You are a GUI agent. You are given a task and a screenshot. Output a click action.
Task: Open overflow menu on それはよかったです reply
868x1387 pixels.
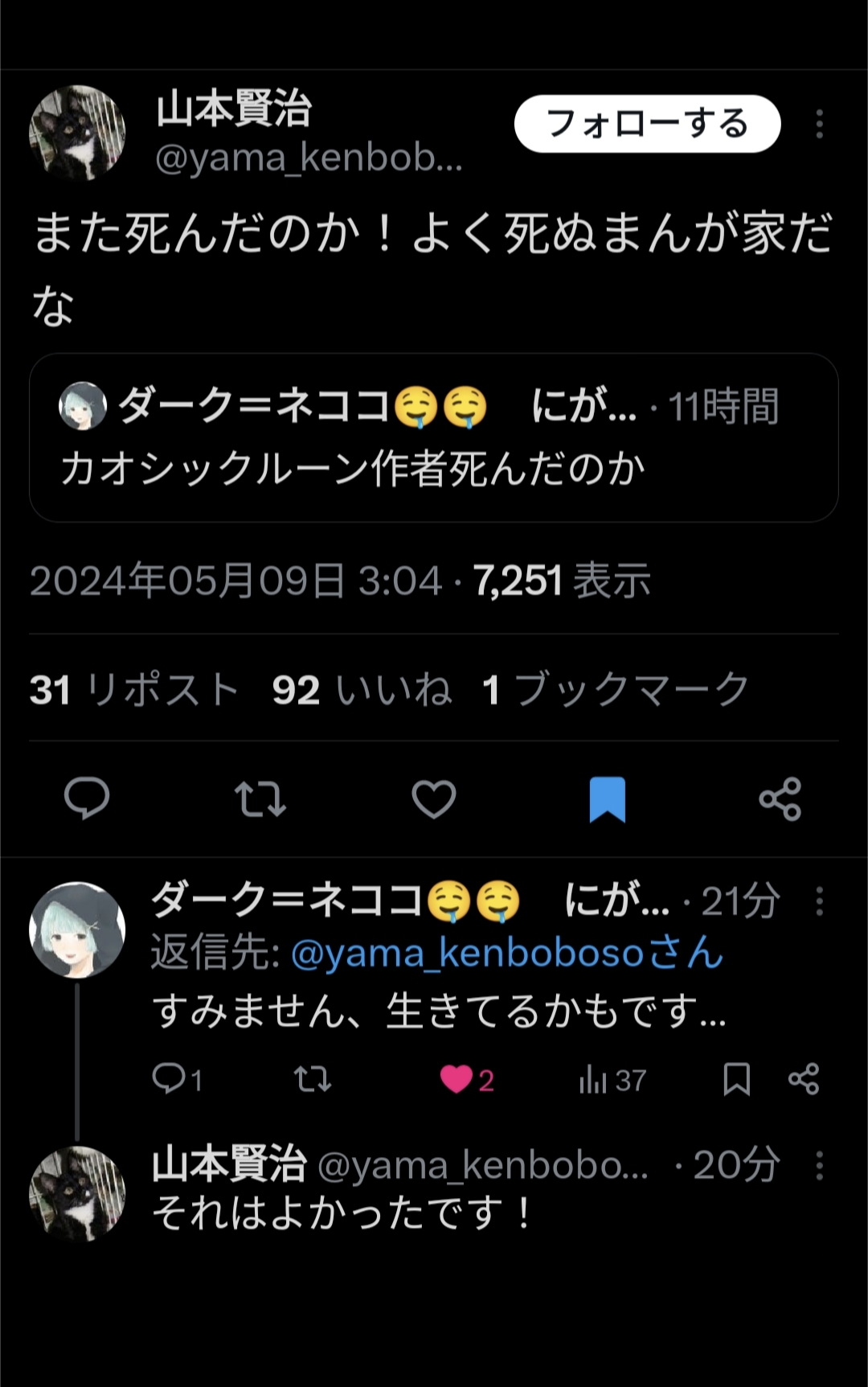click(819, 1165)
